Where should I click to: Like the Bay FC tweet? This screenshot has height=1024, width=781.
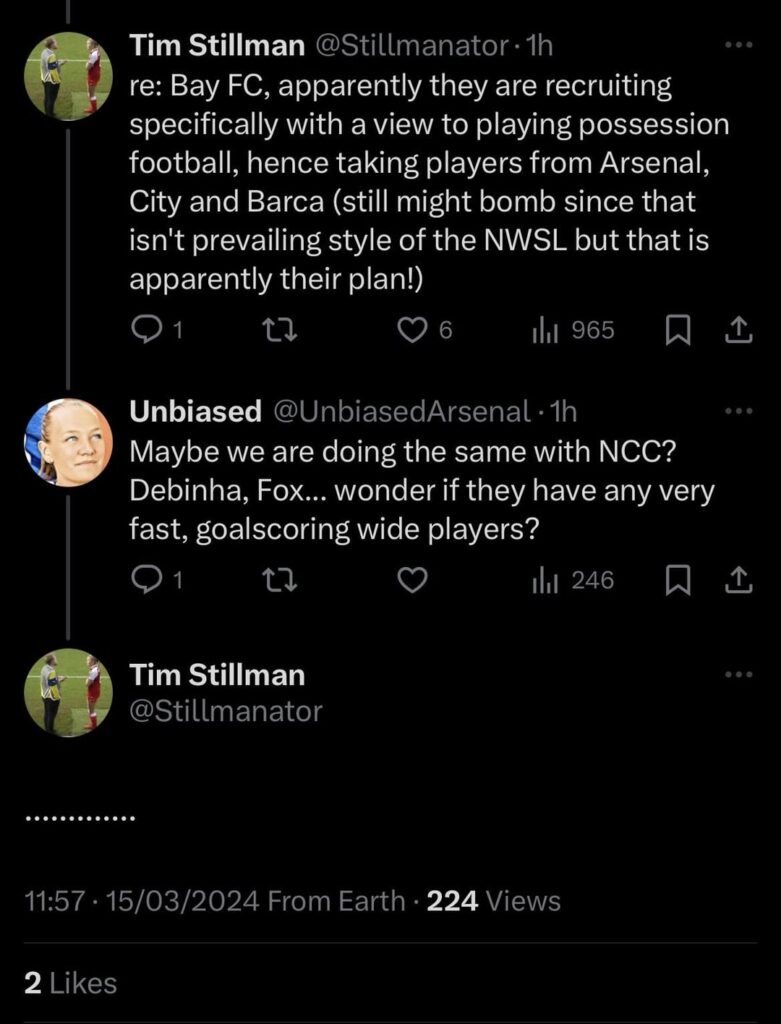[x=411, y=330]
